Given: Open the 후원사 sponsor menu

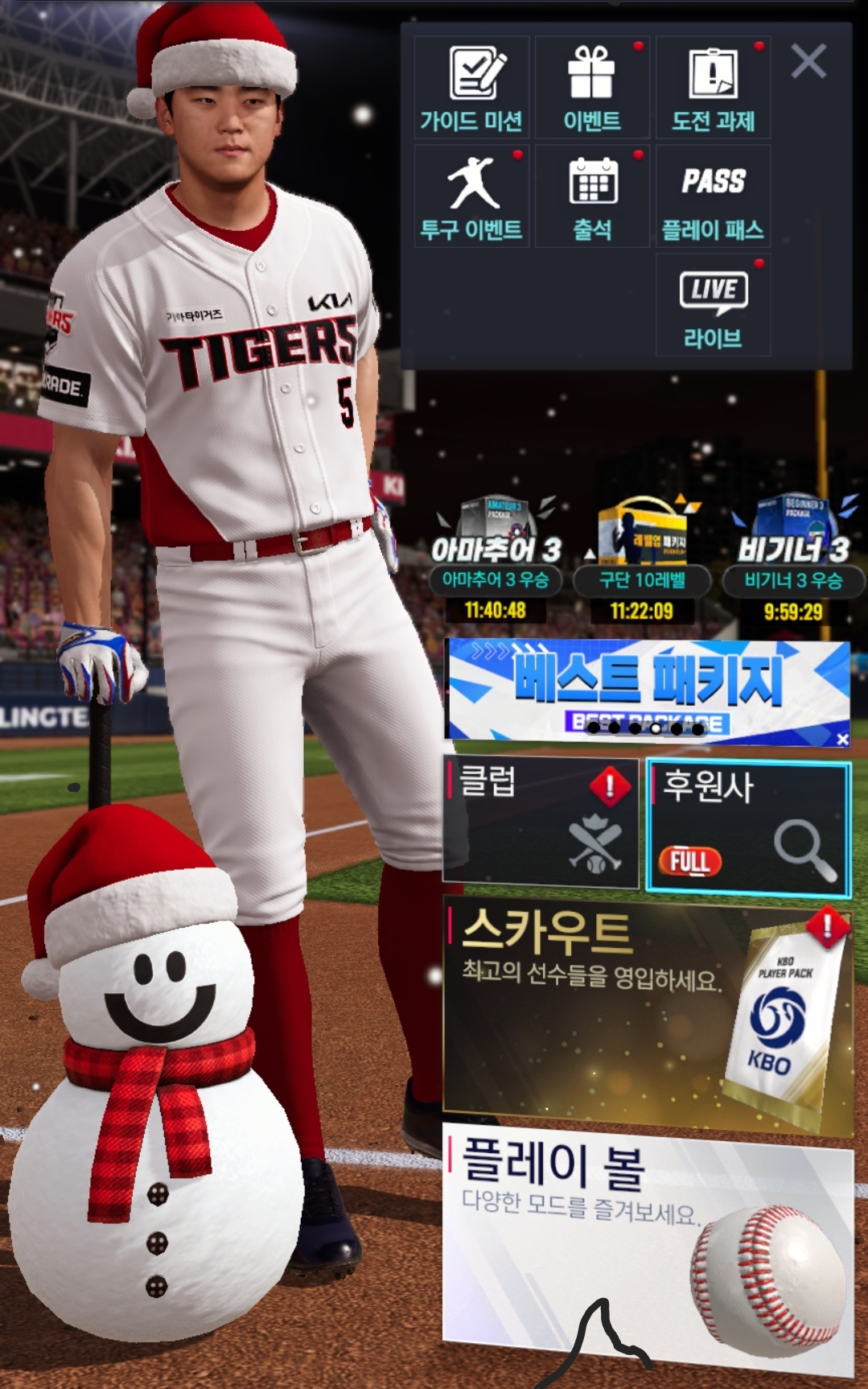Looking at the screenshot, I should point(748,827).
